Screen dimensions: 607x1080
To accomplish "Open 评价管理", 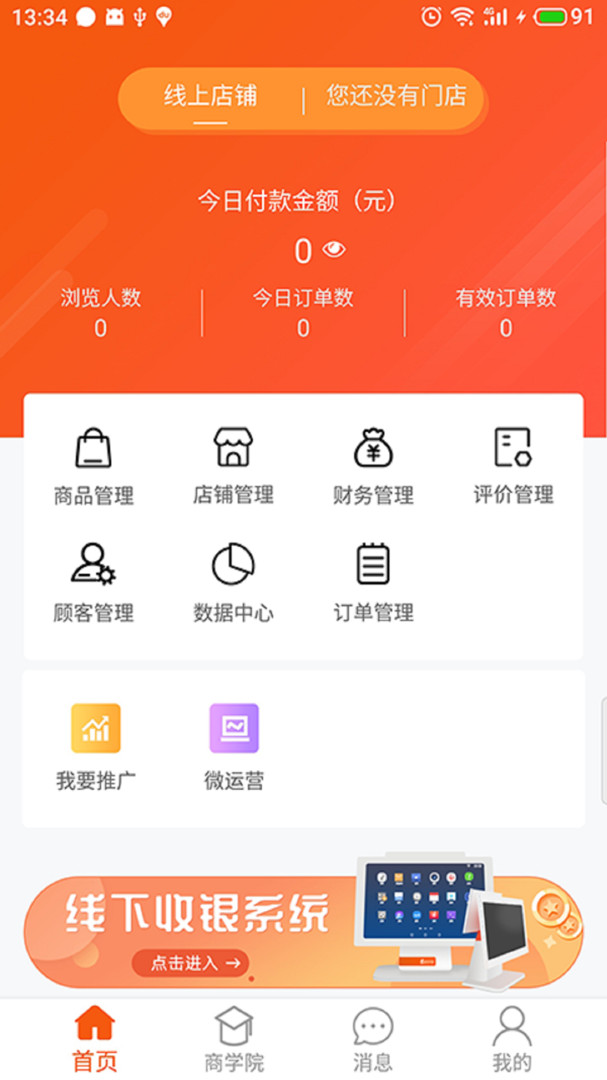I will [x=513, y=466].
